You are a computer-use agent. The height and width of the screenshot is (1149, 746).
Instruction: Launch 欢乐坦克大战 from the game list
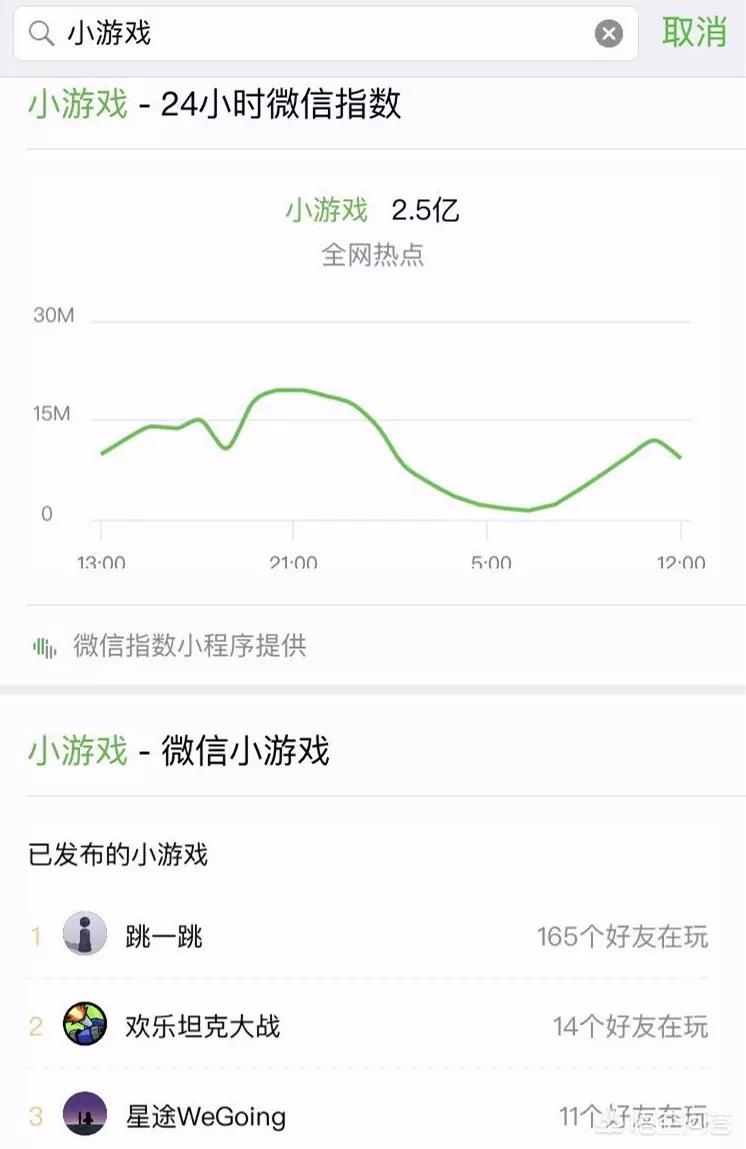(368, 1026)
